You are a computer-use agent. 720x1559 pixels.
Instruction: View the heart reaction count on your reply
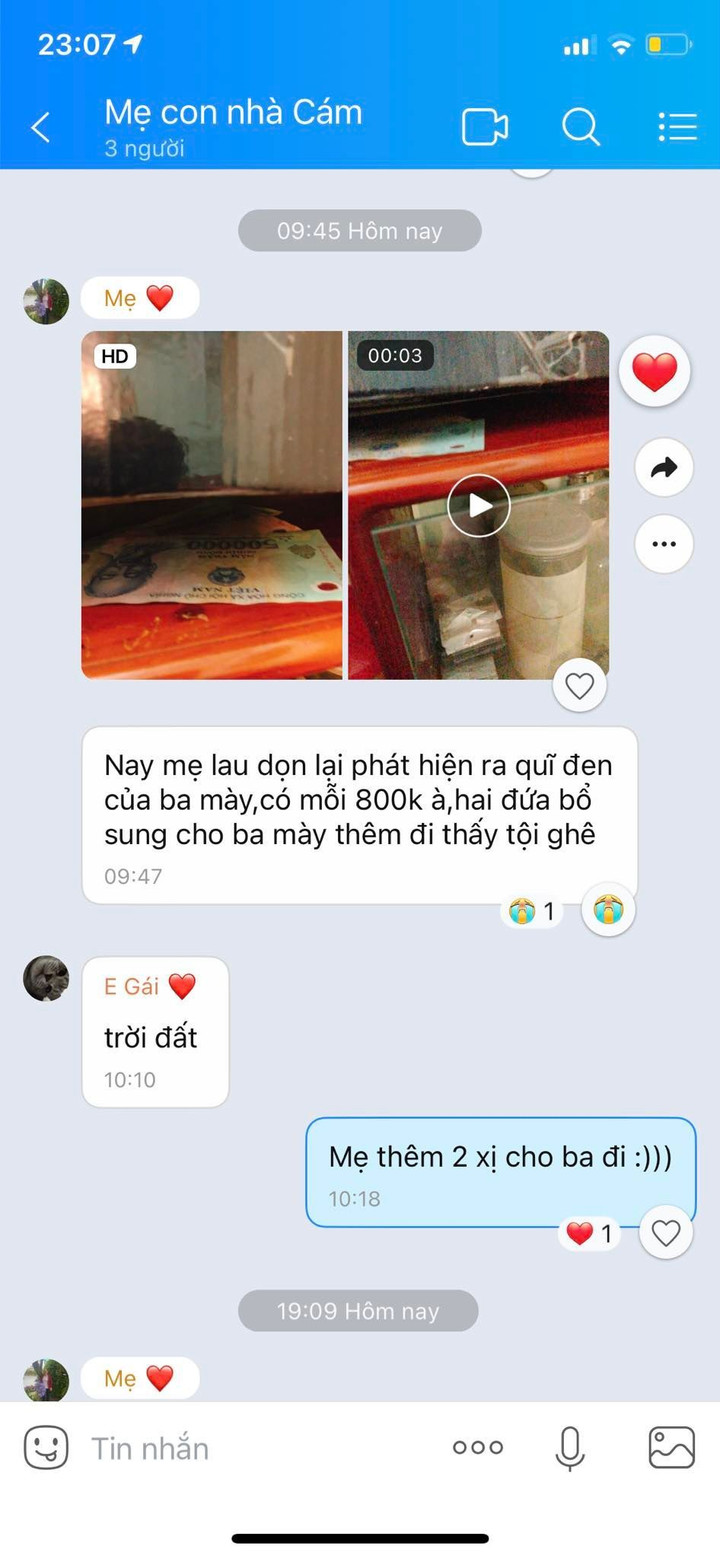click(590, 1234)
